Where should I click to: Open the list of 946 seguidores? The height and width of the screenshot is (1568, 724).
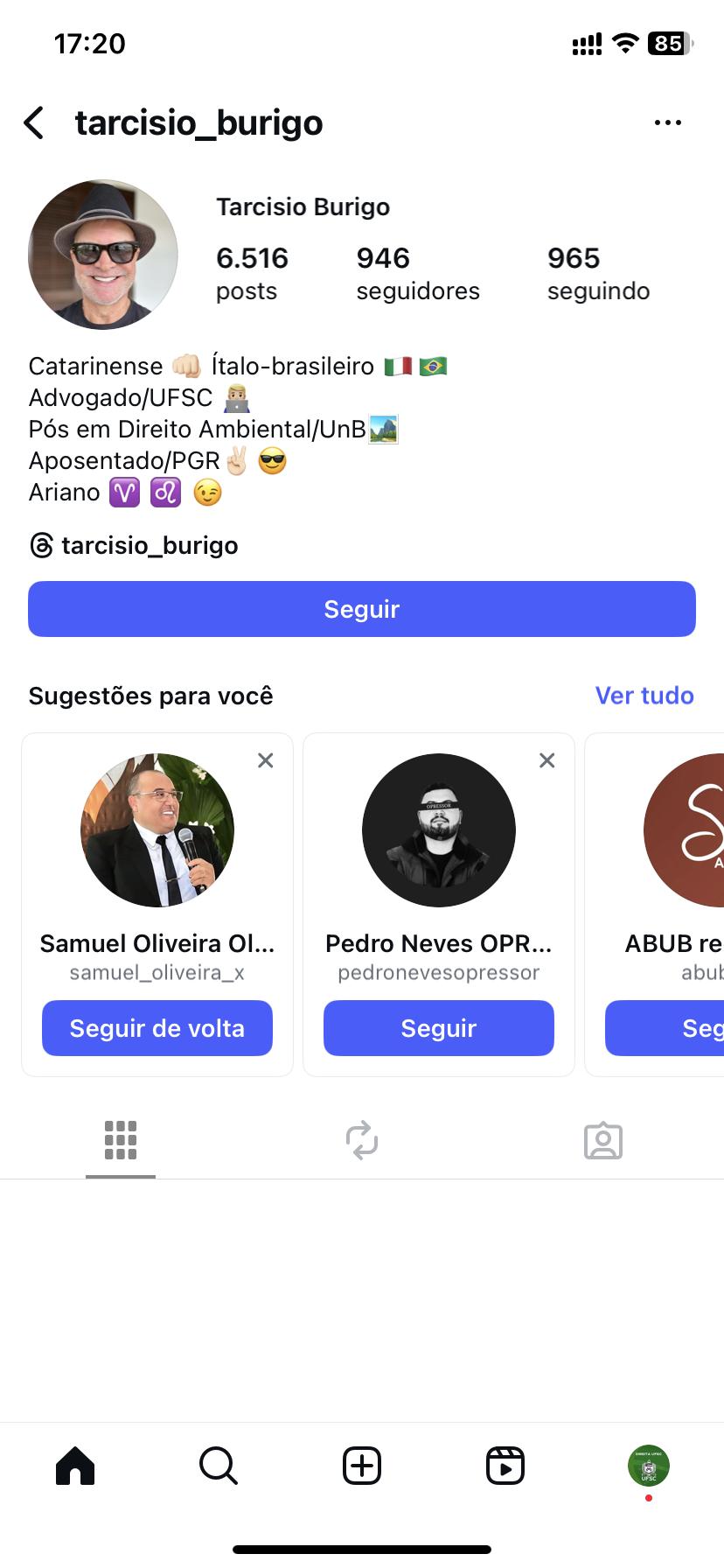417,273
